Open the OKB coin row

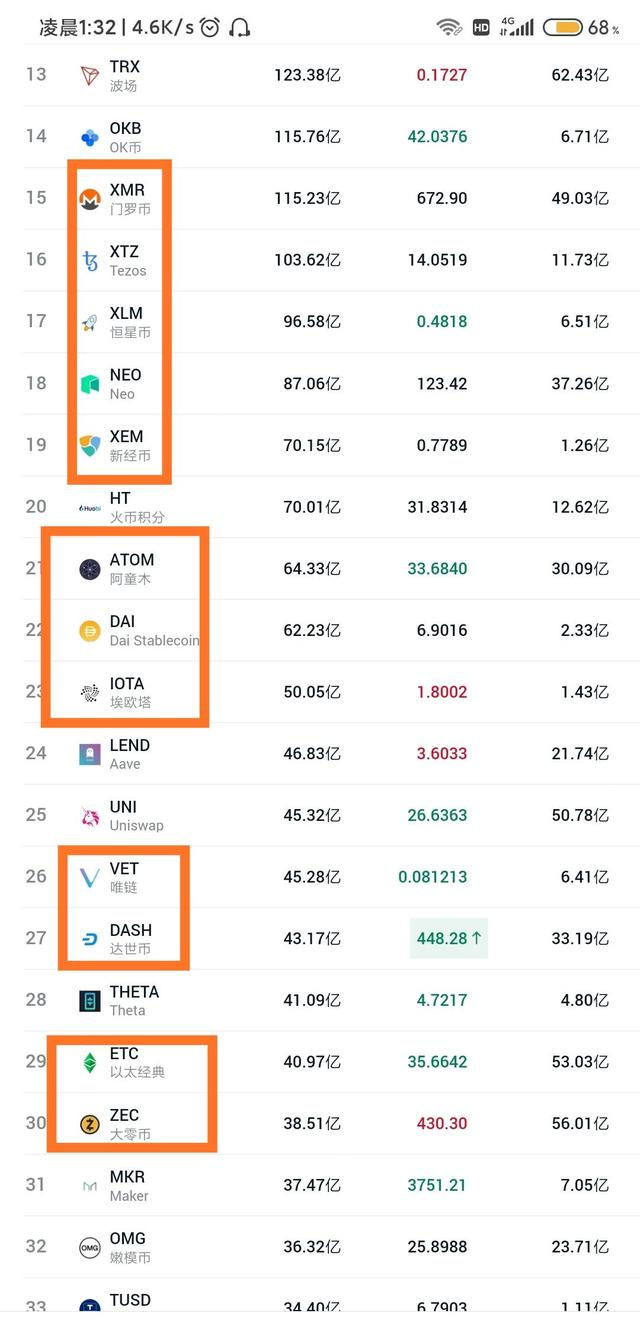[320, 137]
